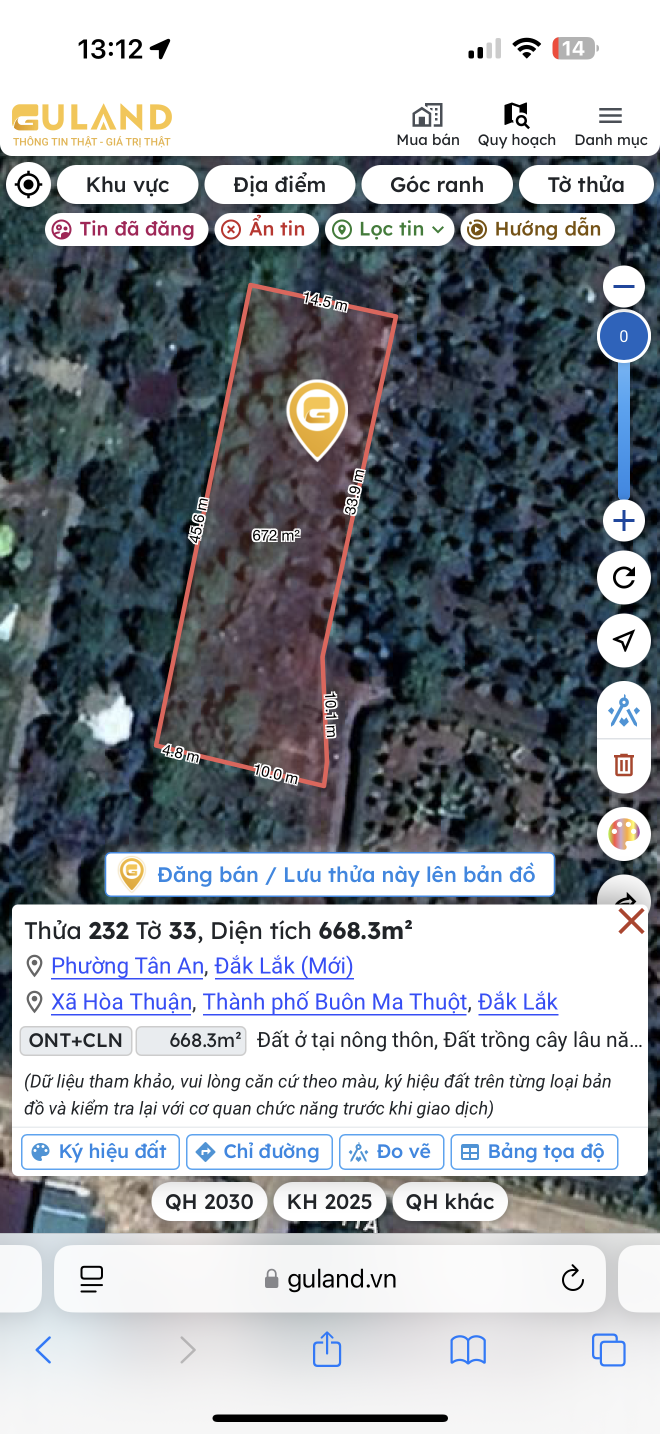The width and height of the screenshot is (660, 1434).
Task: Expand the Lọc tin filter dropdown
Action: coord(390,229)
